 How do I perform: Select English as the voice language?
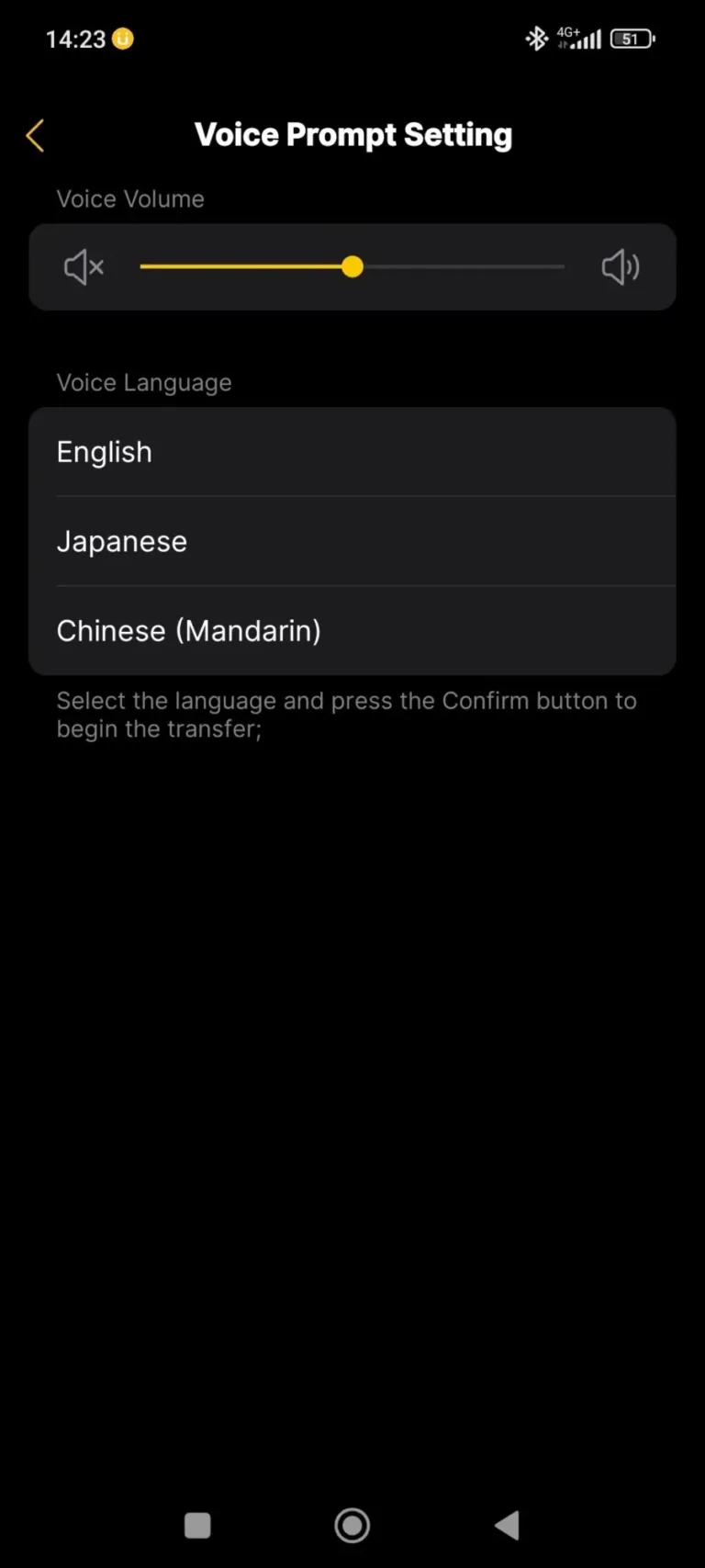(352, 452)
